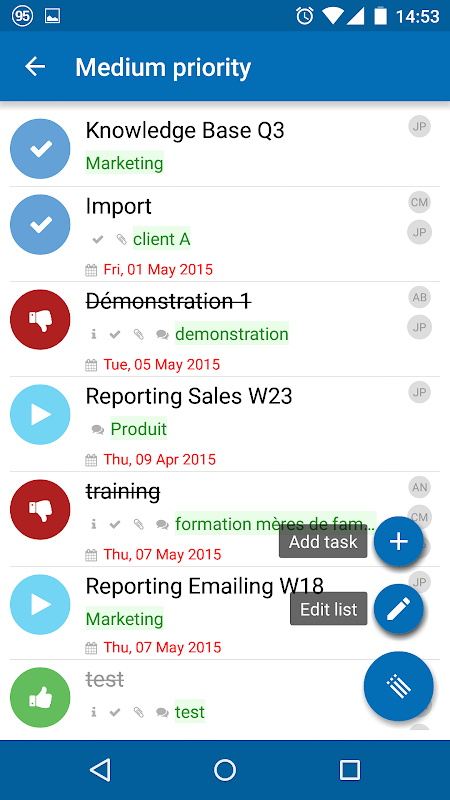Screen dimensions: 450x800
Task: Open the Knowledge Base Q3 task
Action: (x=225, y=148)
